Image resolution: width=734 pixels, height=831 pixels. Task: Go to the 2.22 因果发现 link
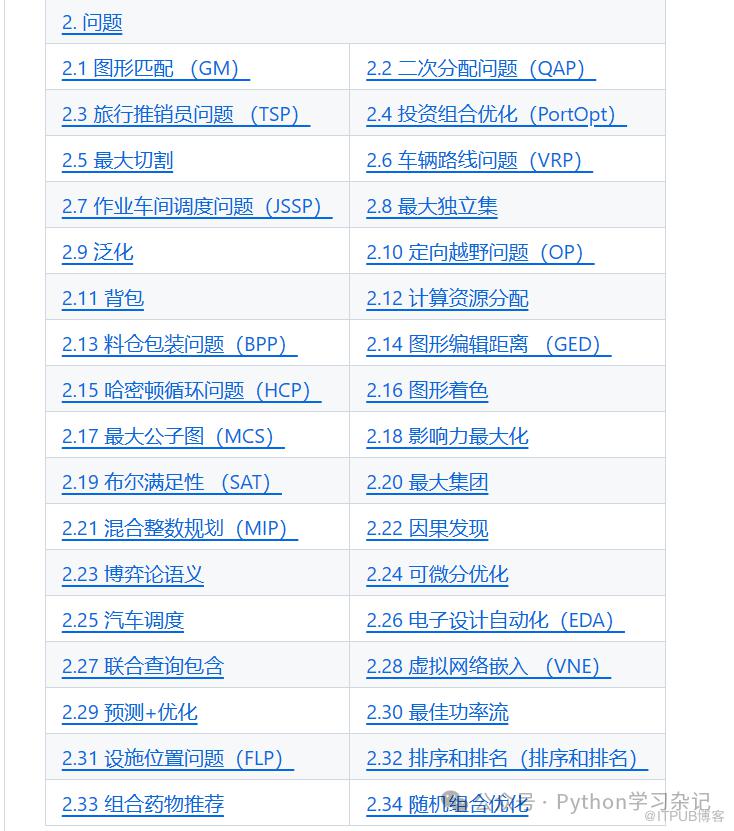coord(427,528)
